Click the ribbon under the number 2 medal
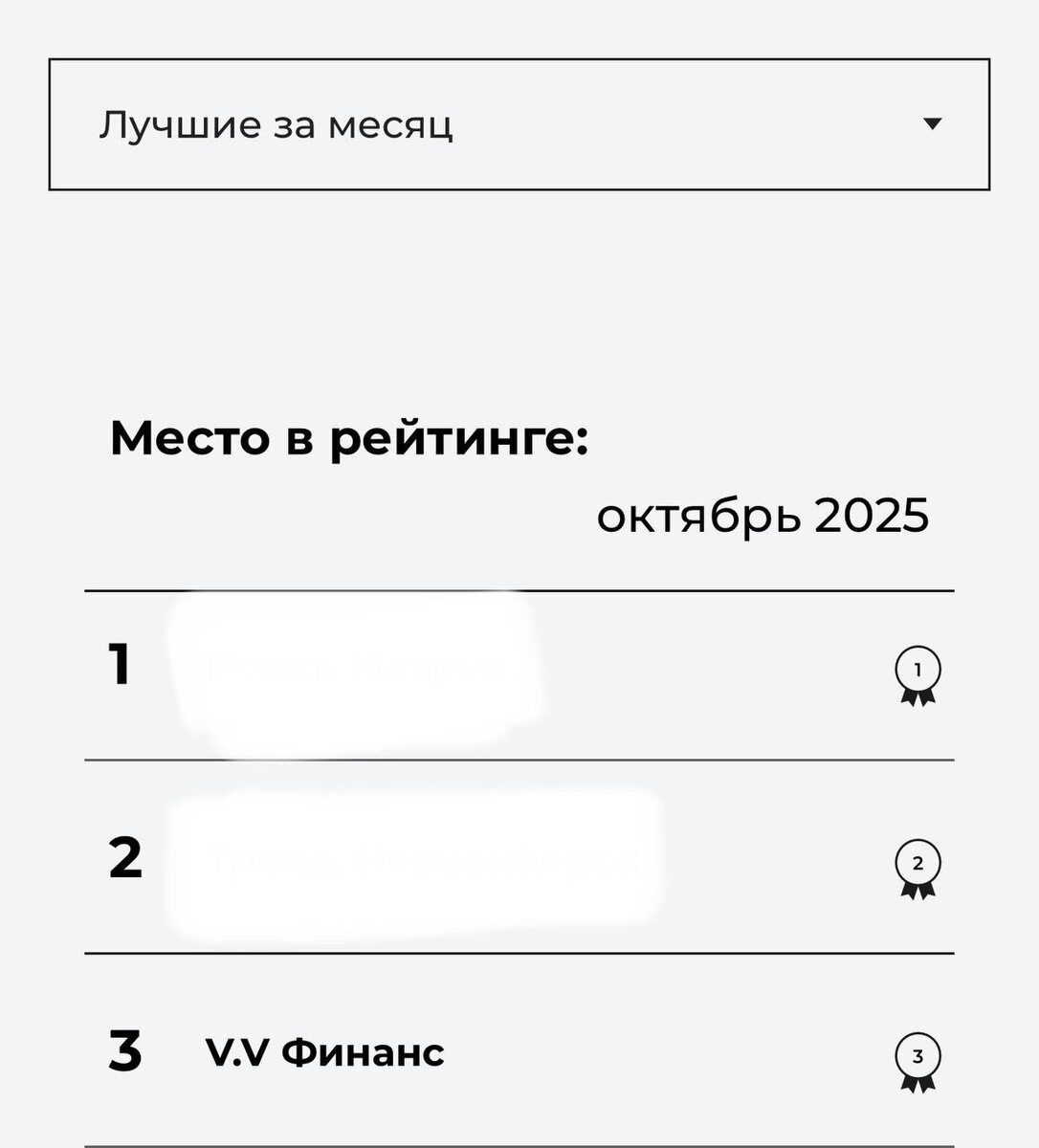Screen dimensions: 1039x1148 pos(917,891)
